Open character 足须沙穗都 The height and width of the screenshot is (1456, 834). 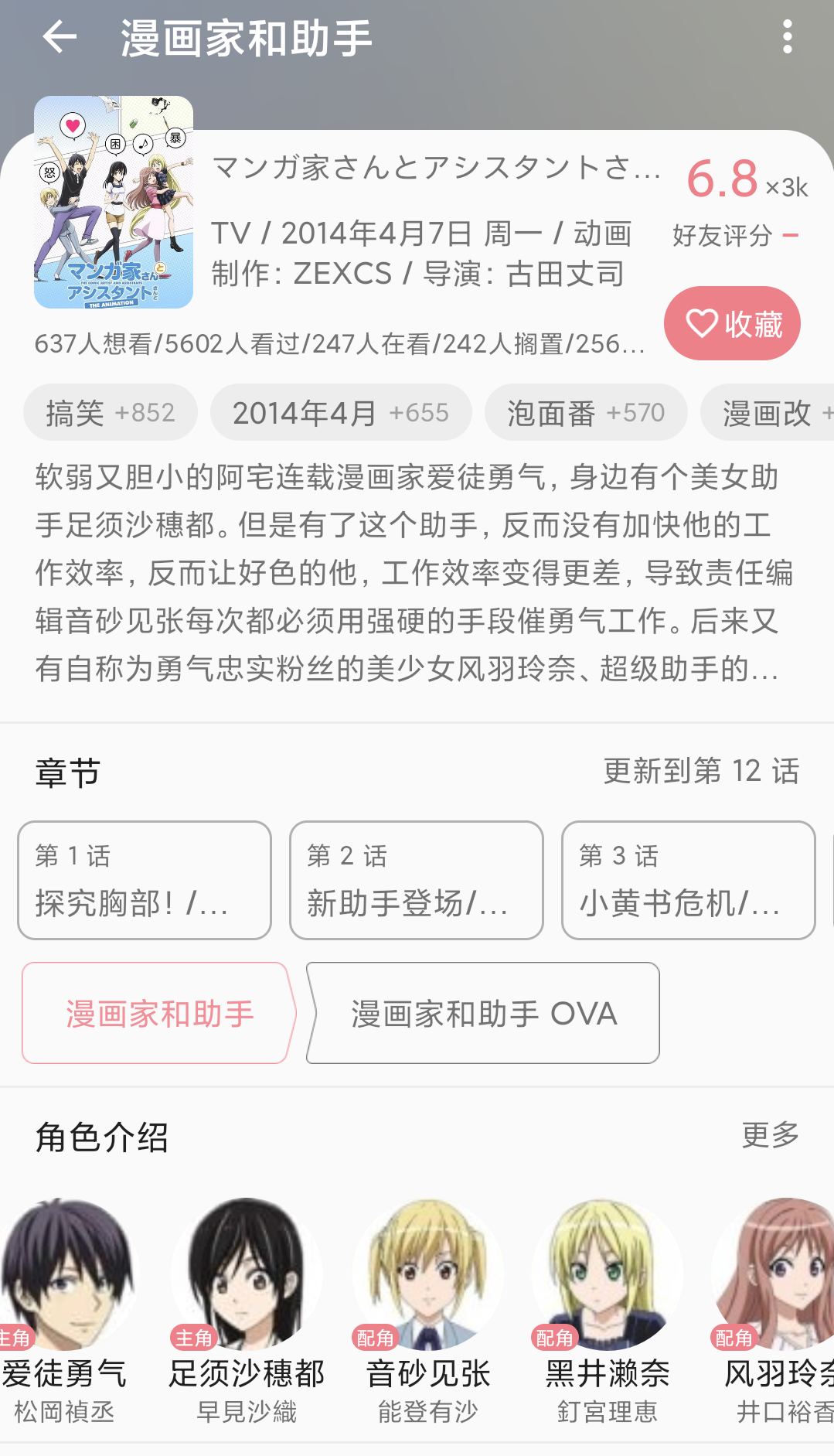[247, 1307]
